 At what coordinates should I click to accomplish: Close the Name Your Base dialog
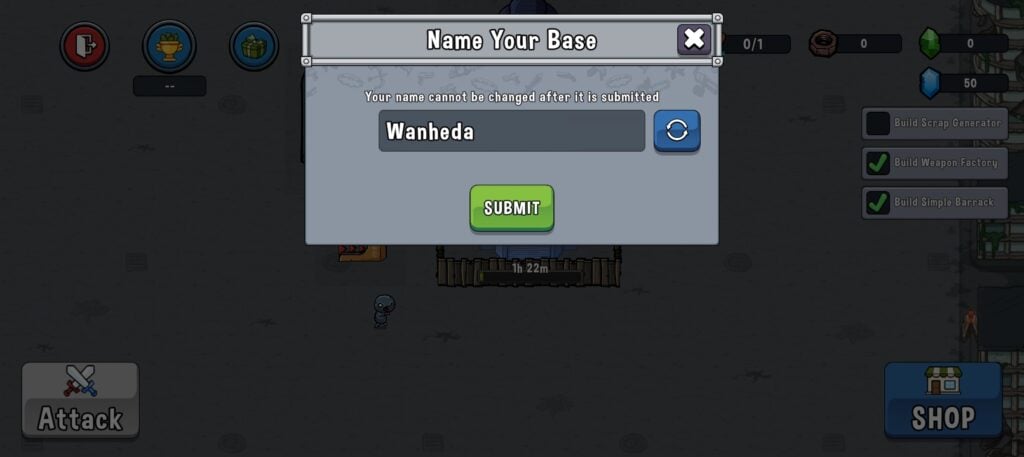tap(694, 40)
